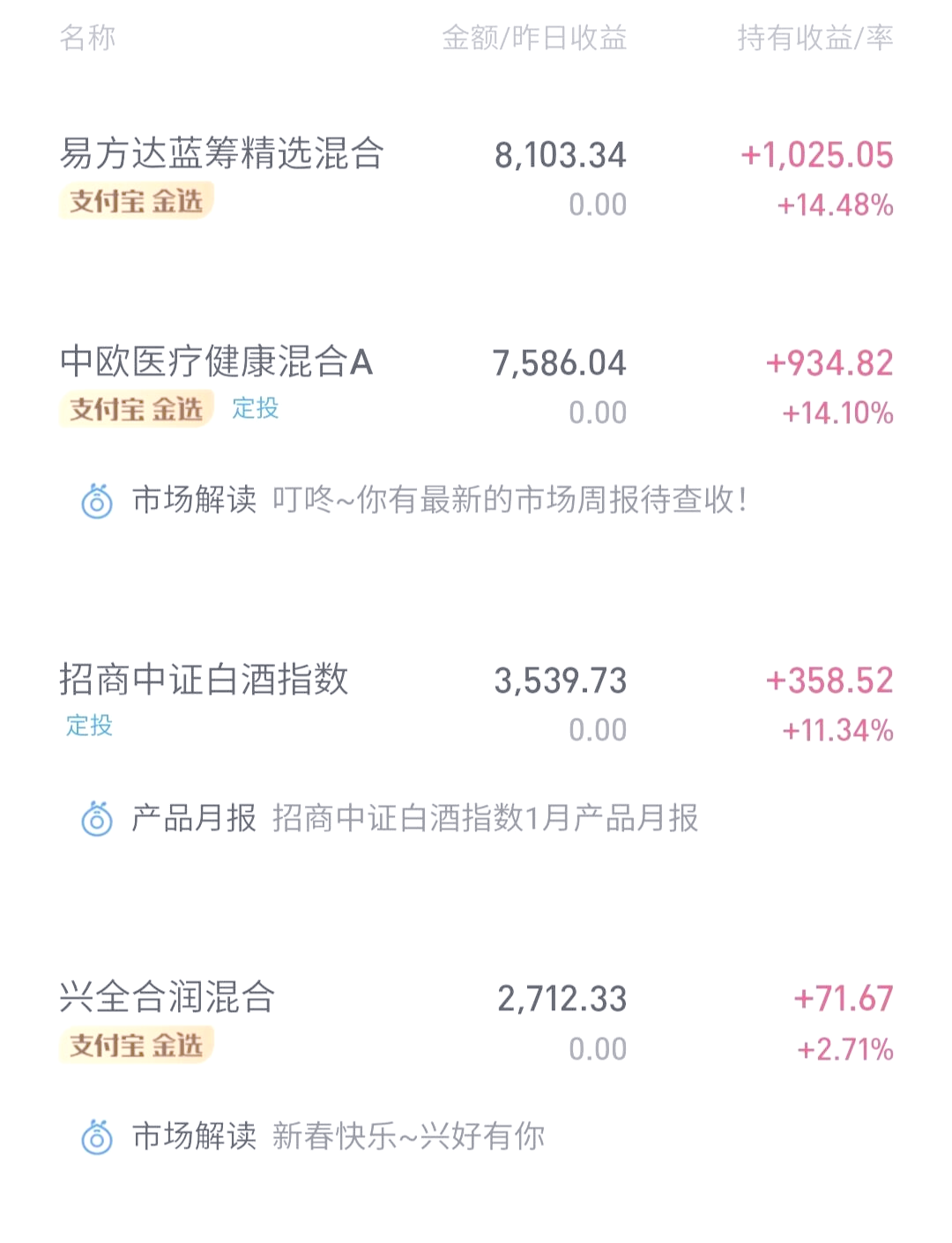
Task: Click the 持有收益/率 column header
Action: [815, 39]
